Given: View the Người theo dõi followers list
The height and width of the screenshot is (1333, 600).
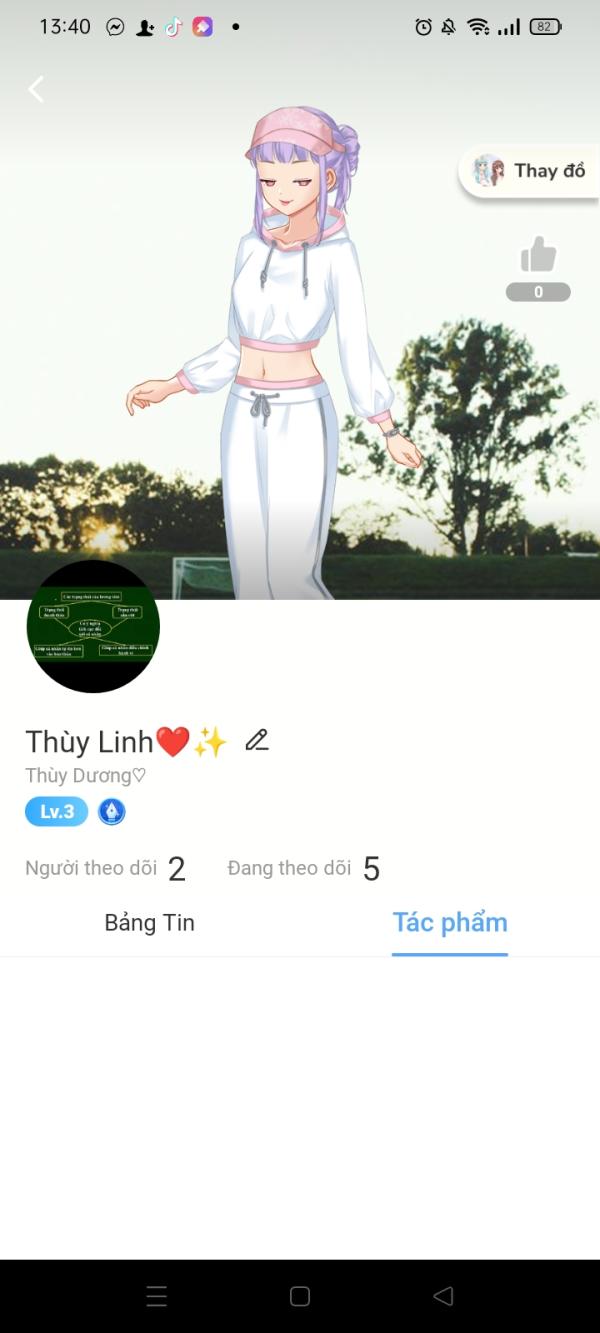Looking at the screenshot, I should 106,868.
